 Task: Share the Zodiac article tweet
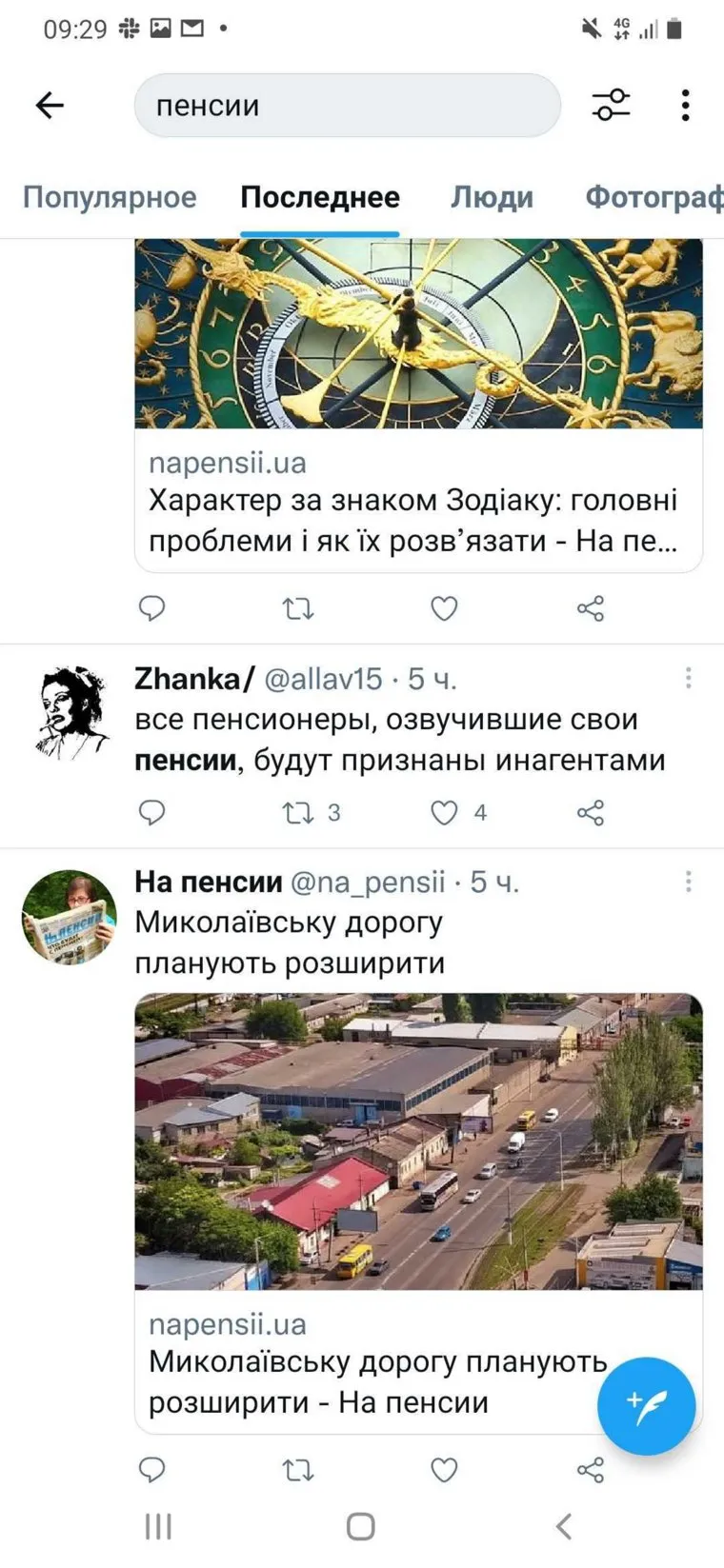click(x=591, y=608)
